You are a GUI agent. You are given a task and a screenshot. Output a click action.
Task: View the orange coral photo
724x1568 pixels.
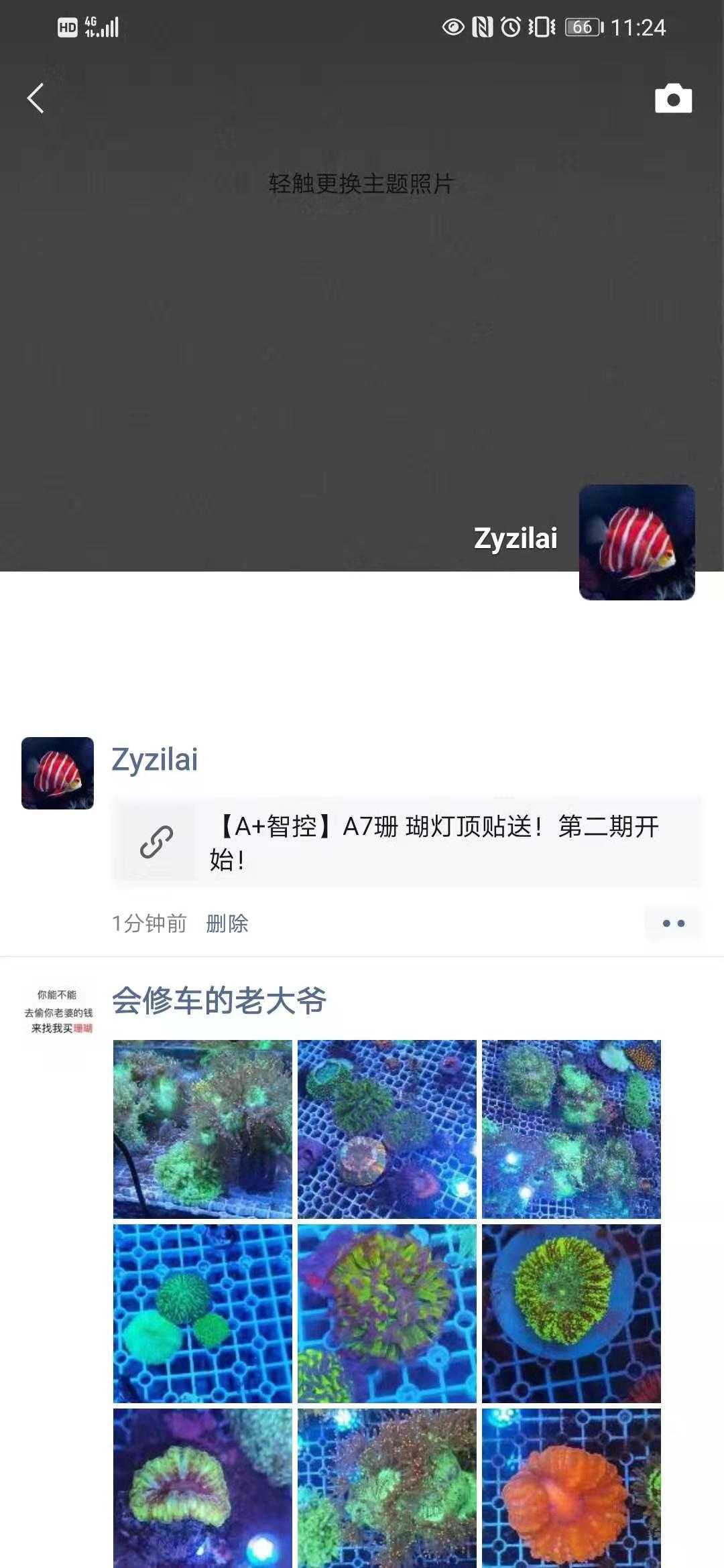tap(571, 1488)
